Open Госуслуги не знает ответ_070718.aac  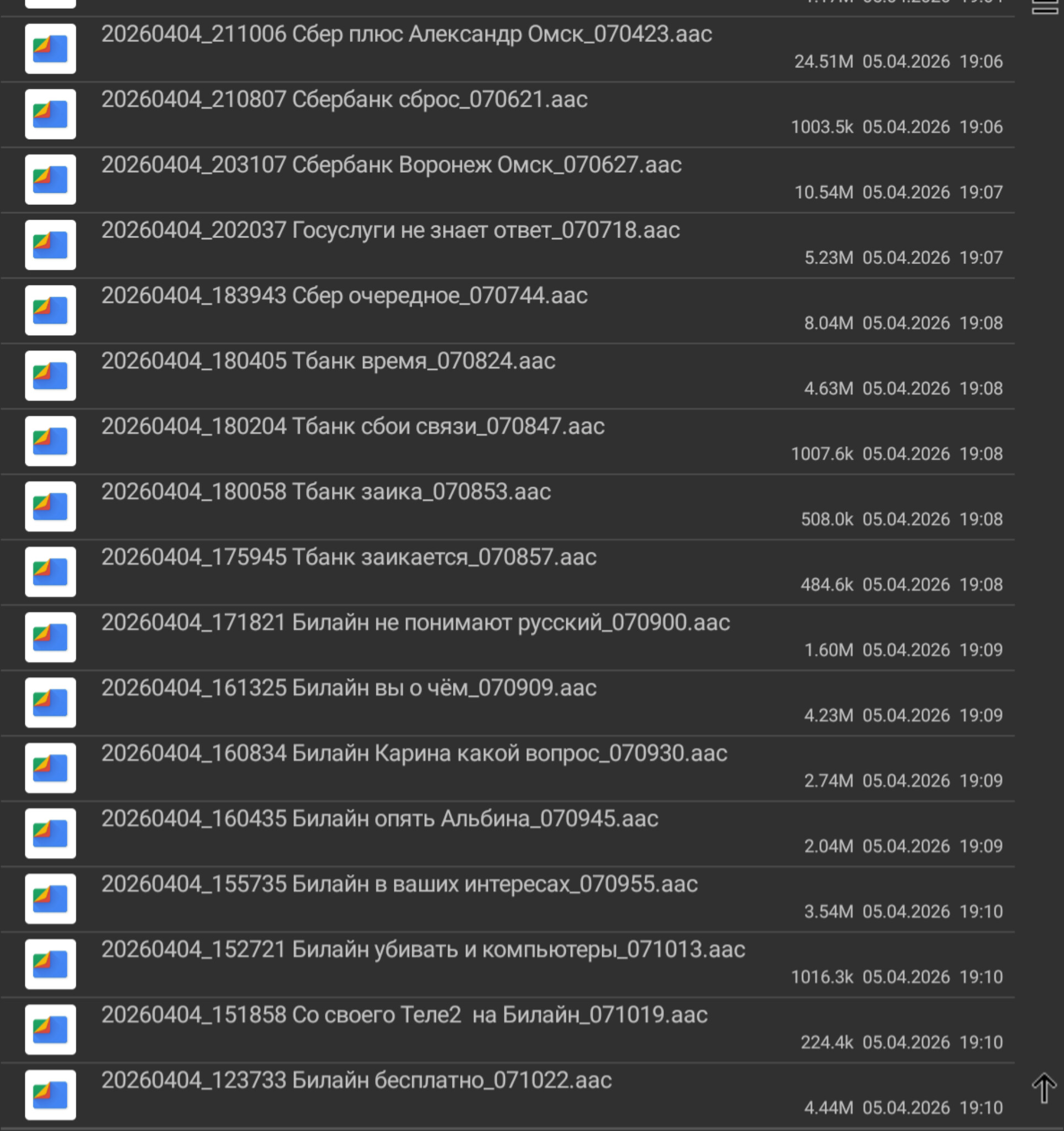point(391,231)
